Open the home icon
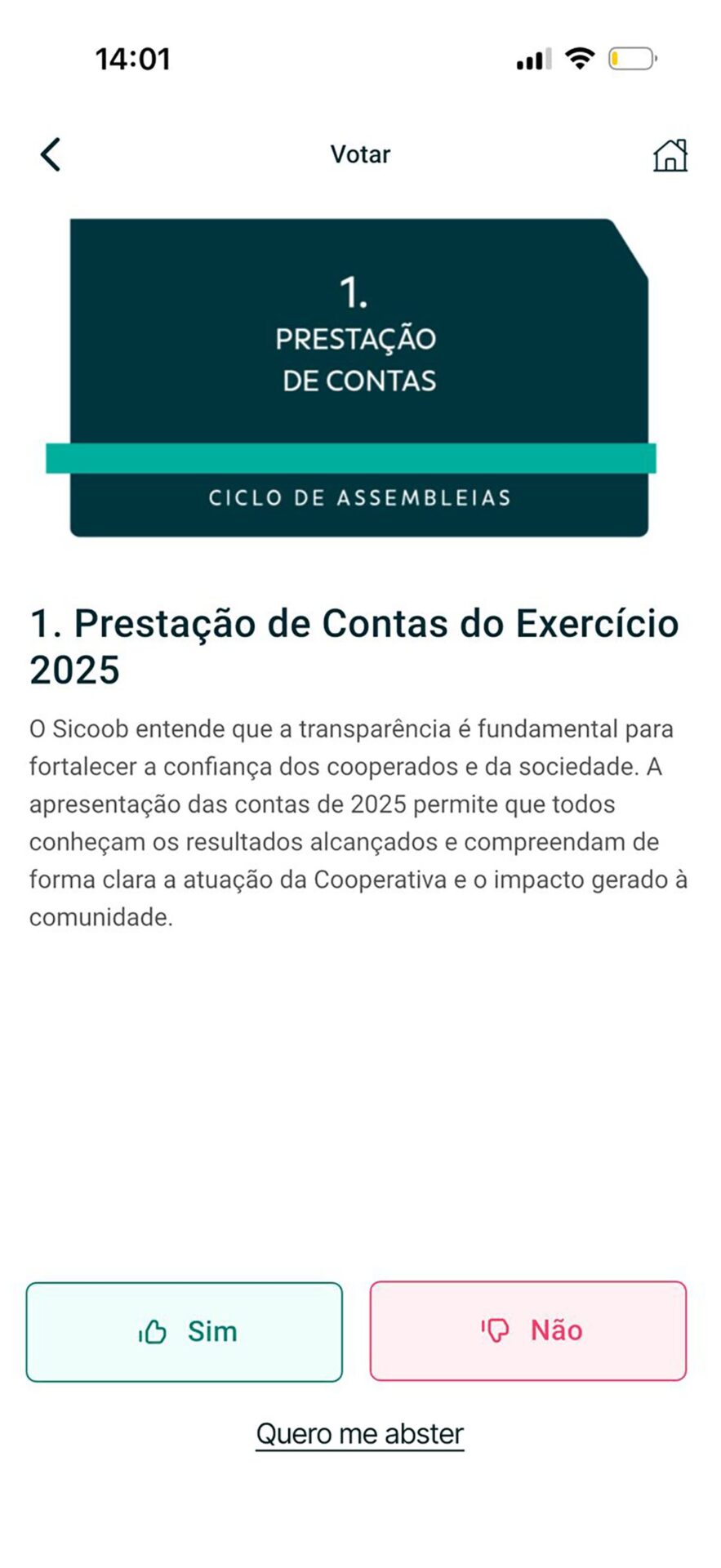Screen dimensions: 721x1568 (x=670, y=154)
